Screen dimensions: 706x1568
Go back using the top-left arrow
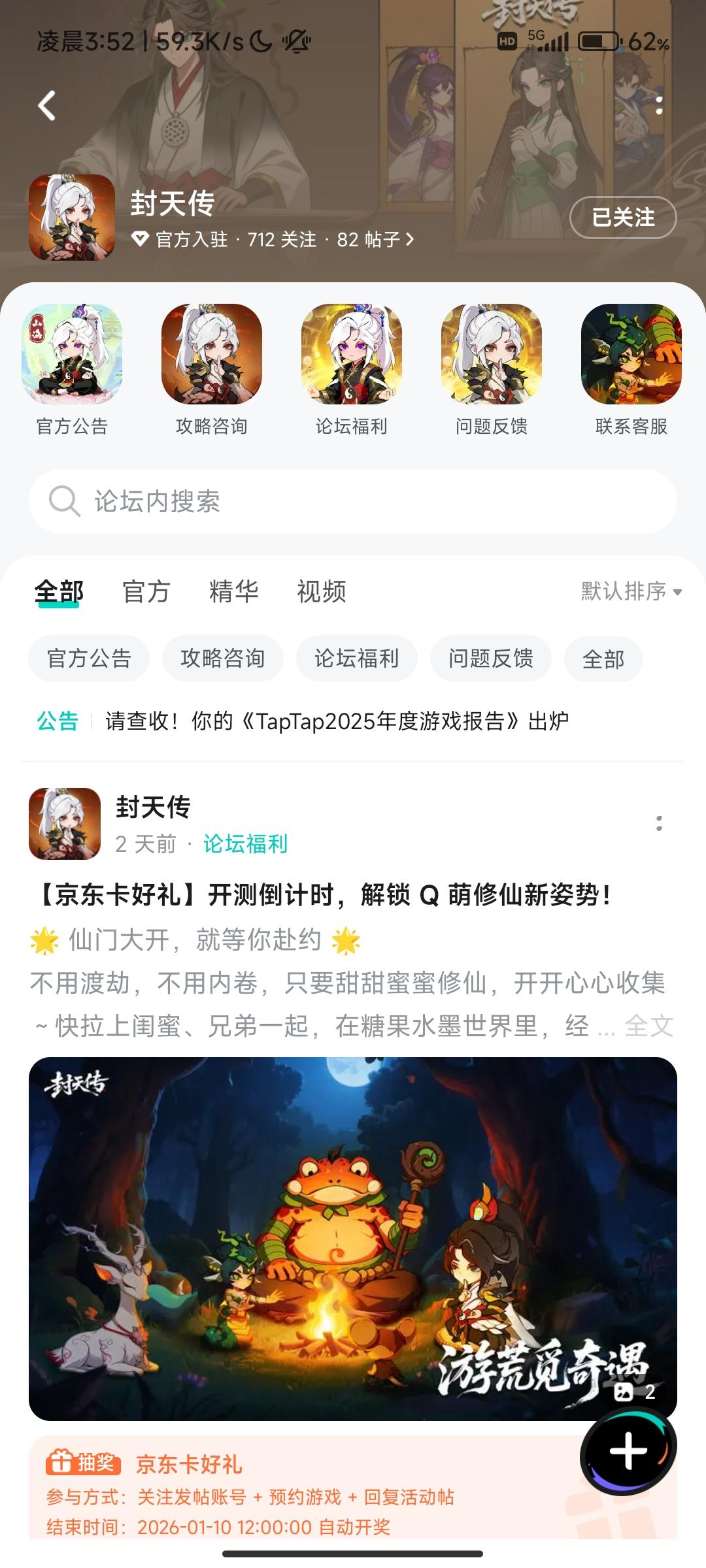[46, 106]
